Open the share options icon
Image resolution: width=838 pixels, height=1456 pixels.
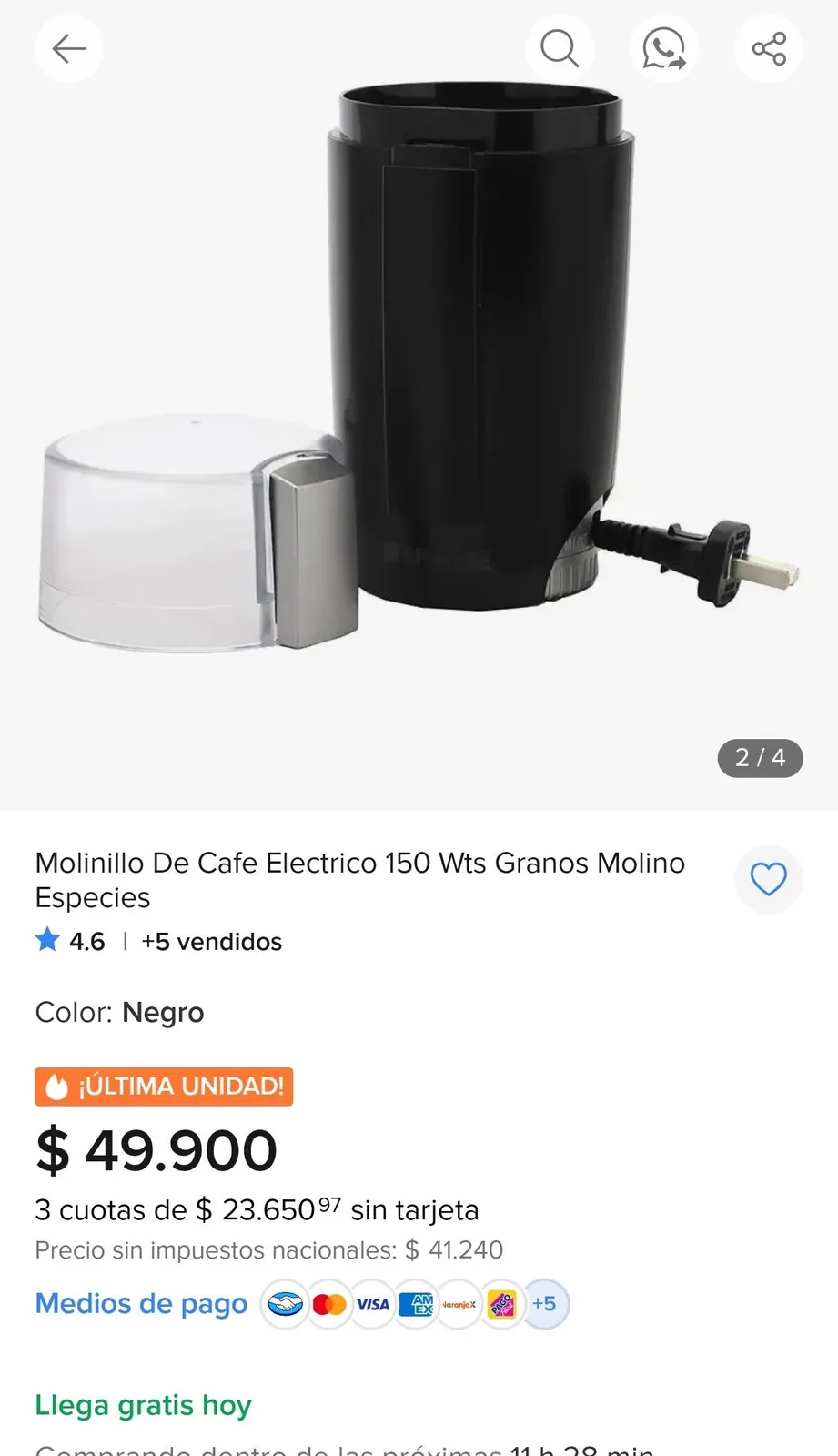(769, 48)
